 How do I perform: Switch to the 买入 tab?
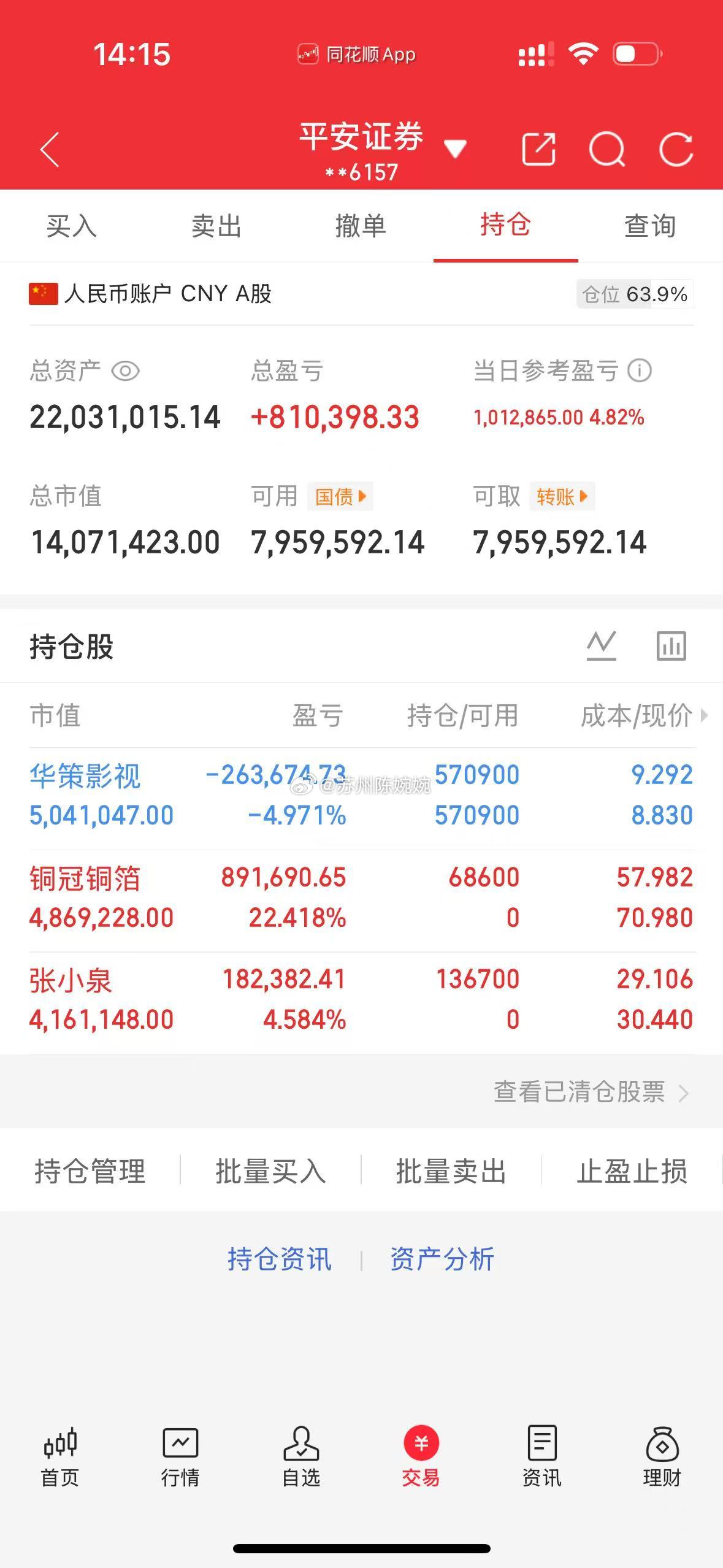tap(71, 226)
